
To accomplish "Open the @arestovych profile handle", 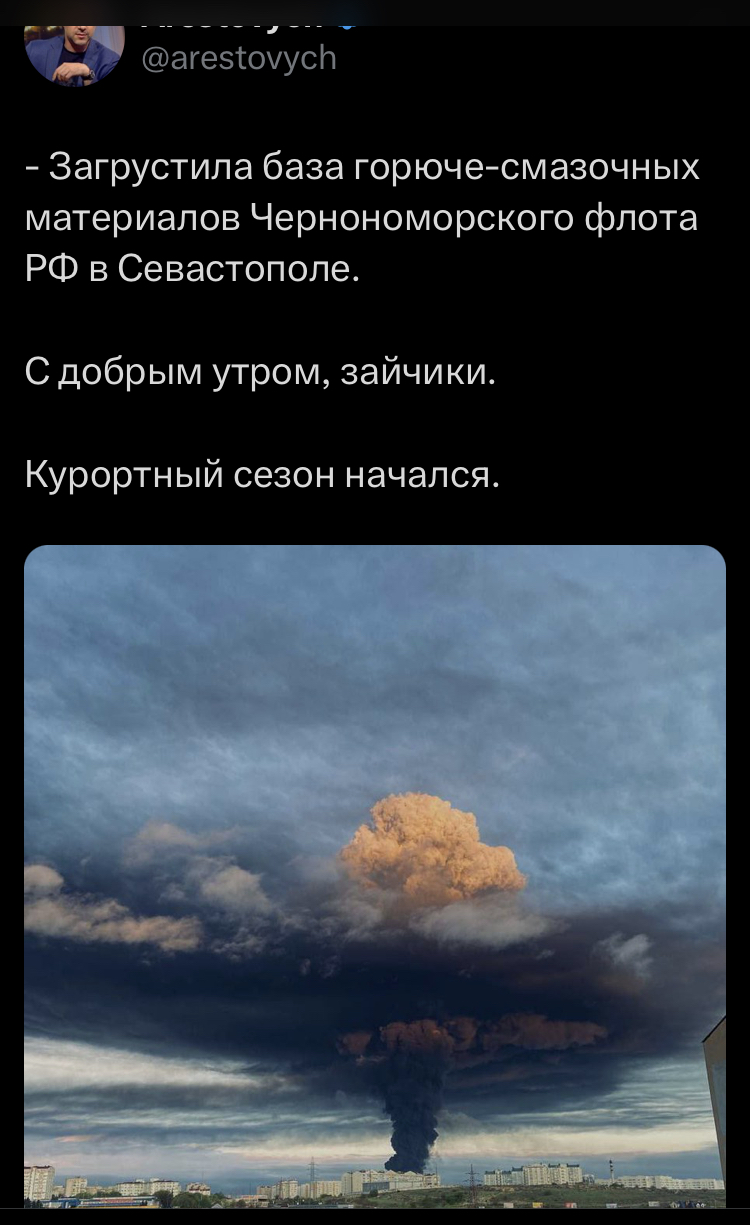I will [x=240, y=59].
